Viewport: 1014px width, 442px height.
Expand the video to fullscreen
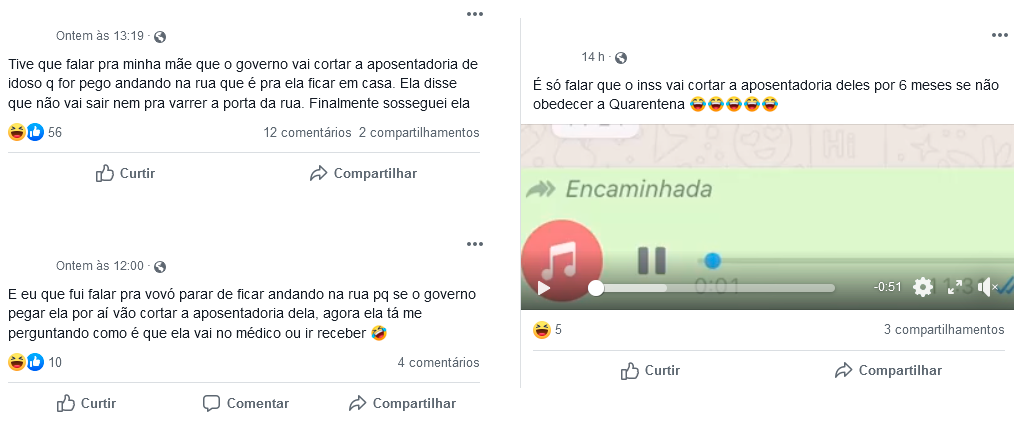pos(955,287)
